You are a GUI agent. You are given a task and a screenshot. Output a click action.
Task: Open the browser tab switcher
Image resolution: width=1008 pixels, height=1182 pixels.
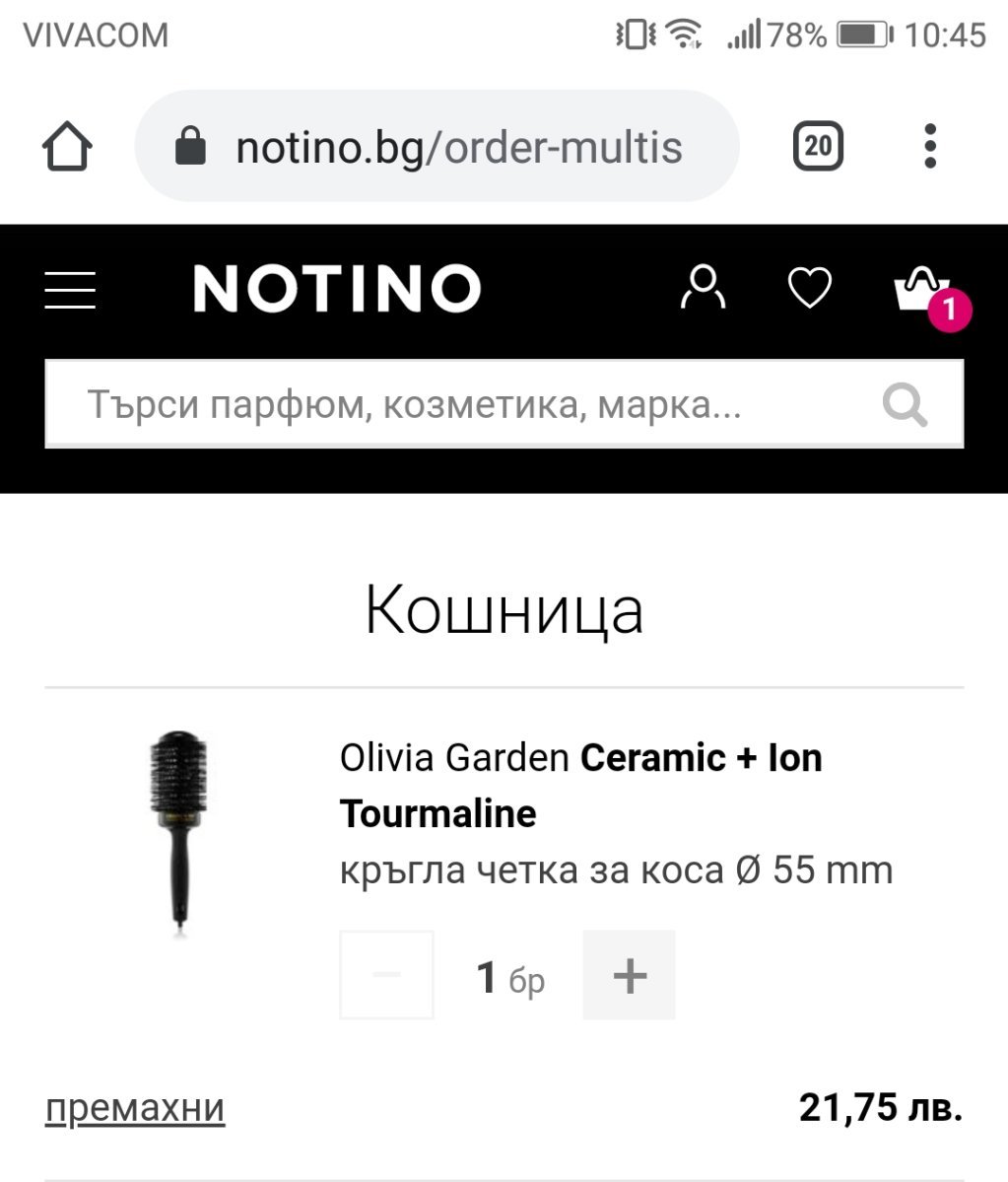pos(818,147)
